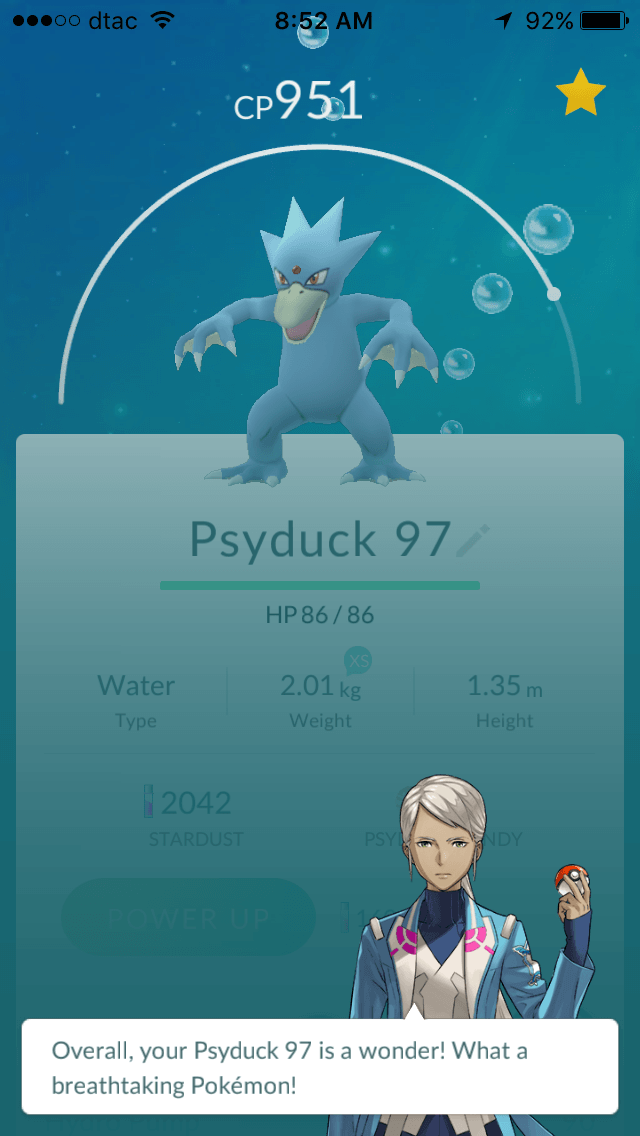Dismiss the appraisal speech bubble
640x1136 pixels.
(319, 1064)
